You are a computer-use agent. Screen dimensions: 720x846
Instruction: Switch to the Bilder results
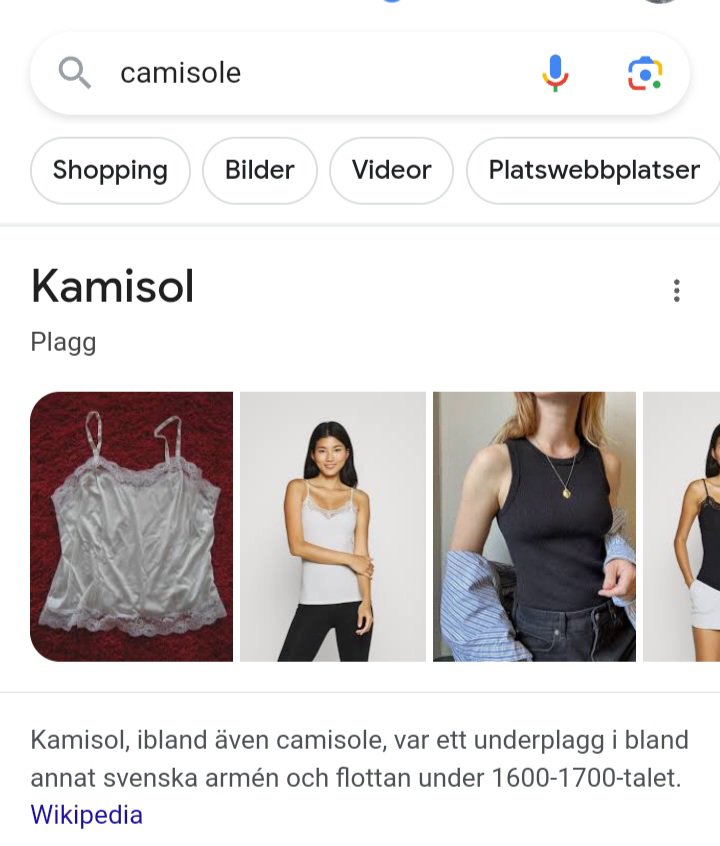tap(260, 170)
